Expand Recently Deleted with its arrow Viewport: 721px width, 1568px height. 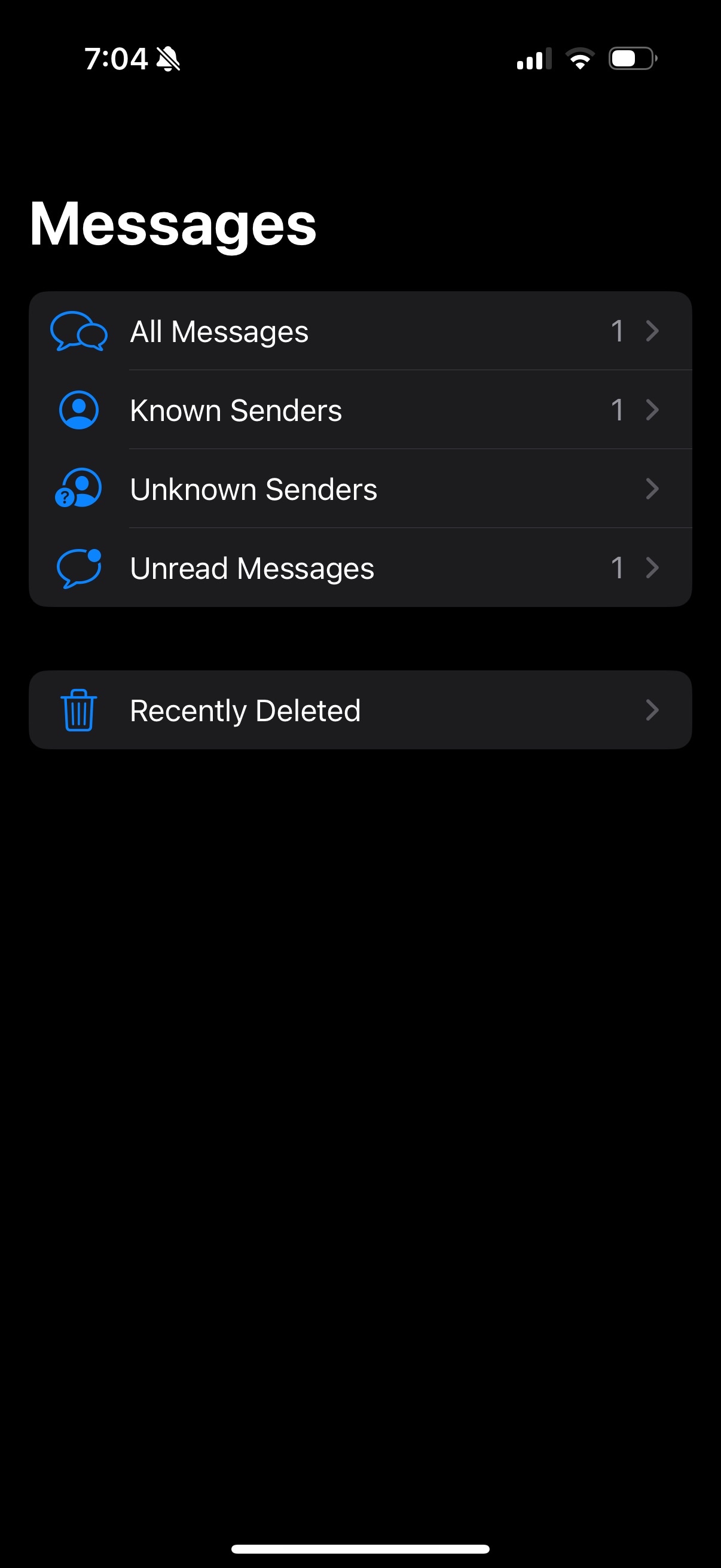point(653,710)
